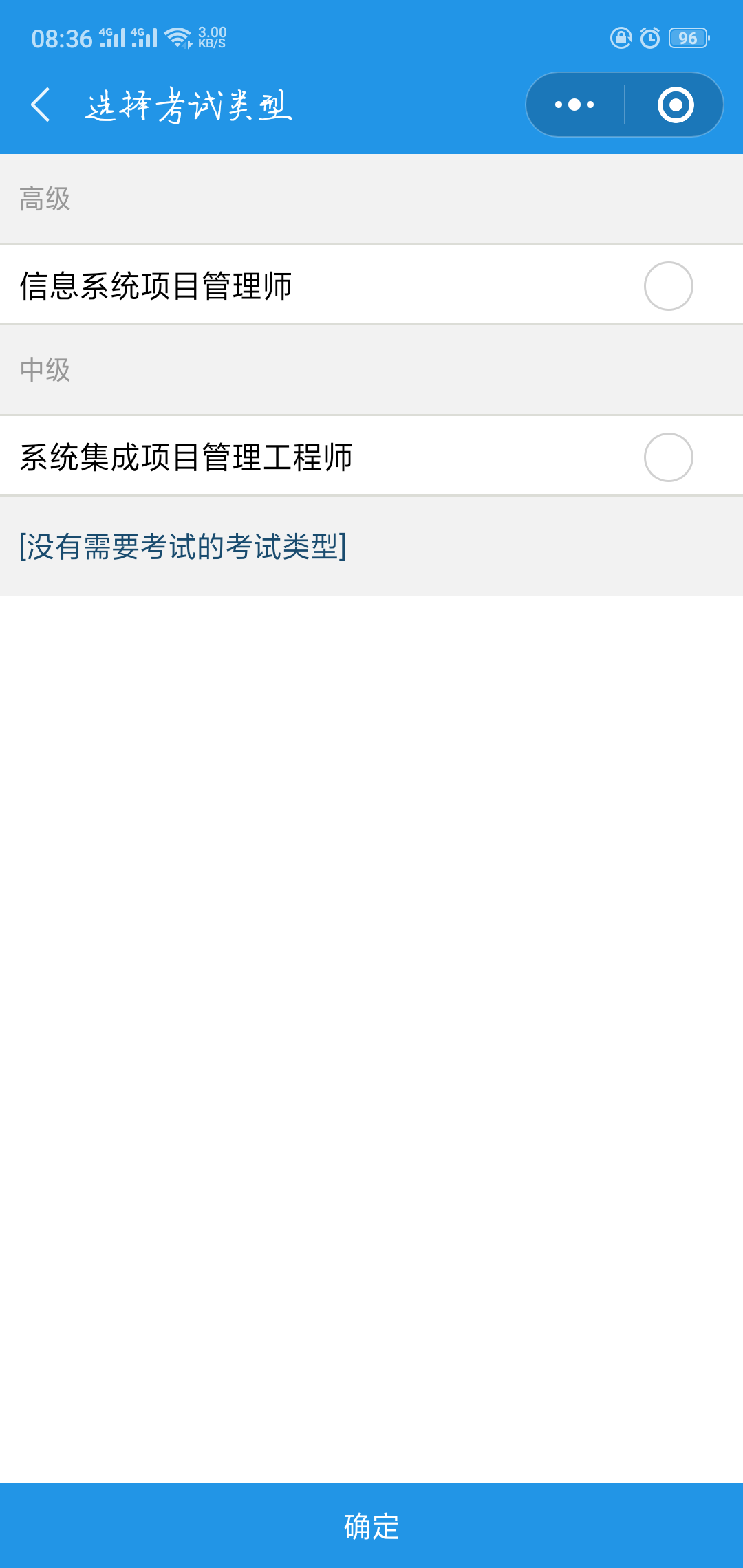Tap the 没有需要考试的考试类型 link
743x1568 pixels.
[x=183, y=547]
